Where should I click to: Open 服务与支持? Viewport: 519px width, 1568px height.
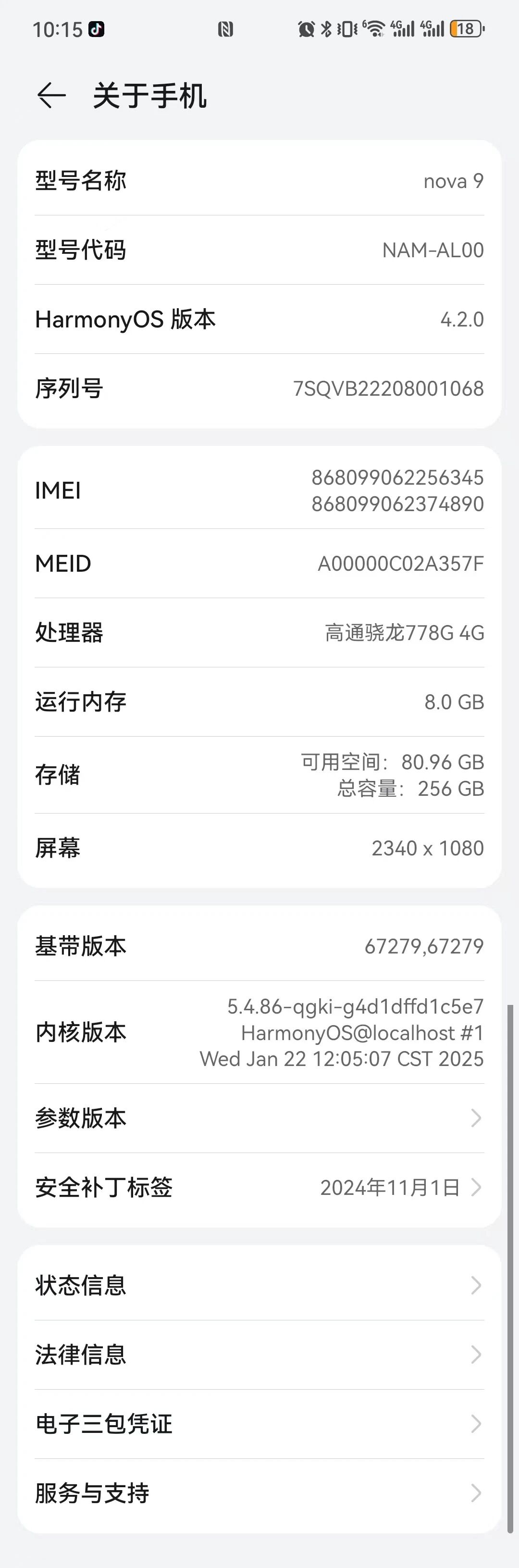pos(259,1493)
